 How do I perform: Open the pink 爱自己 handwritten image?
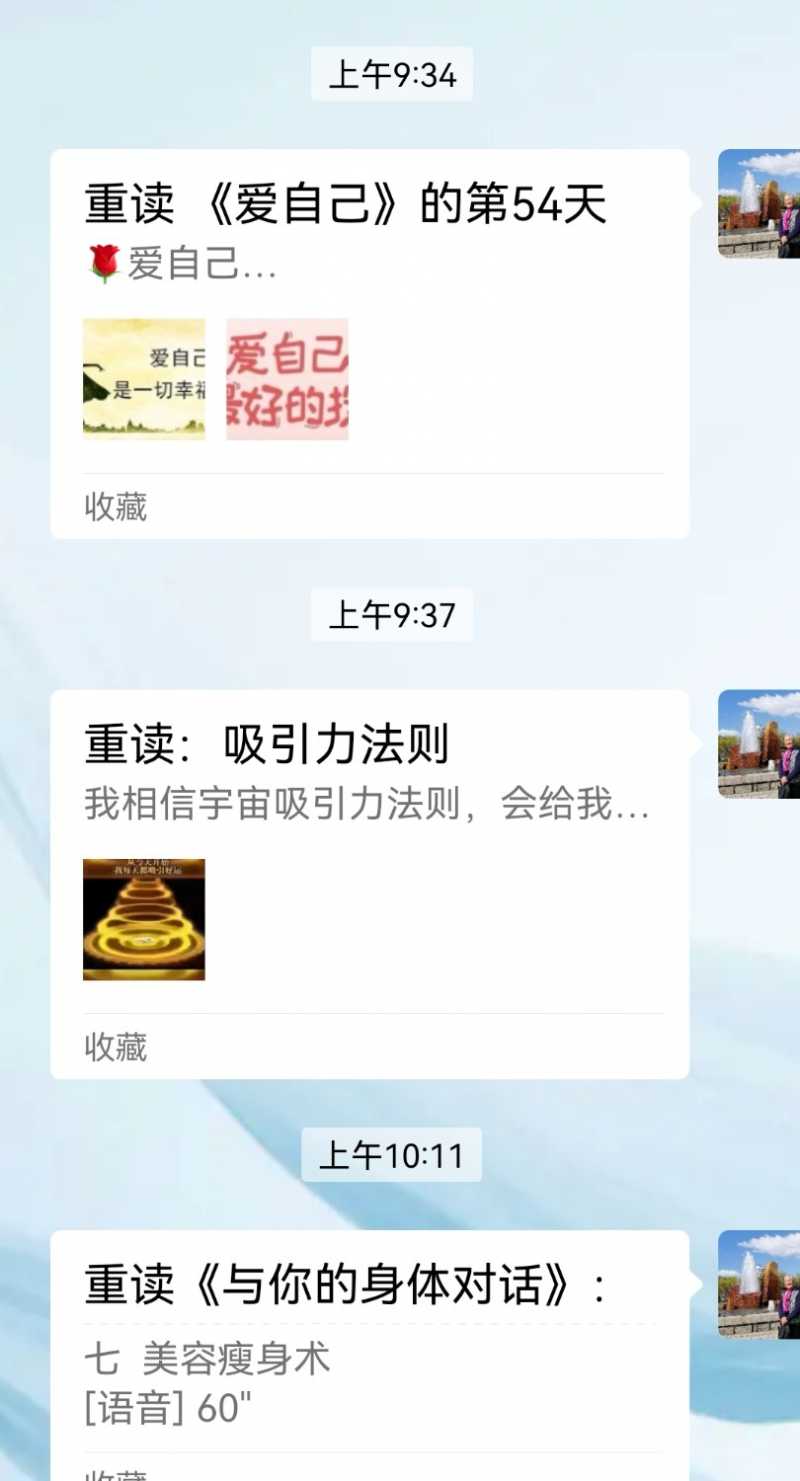click(x=287, y=378)
